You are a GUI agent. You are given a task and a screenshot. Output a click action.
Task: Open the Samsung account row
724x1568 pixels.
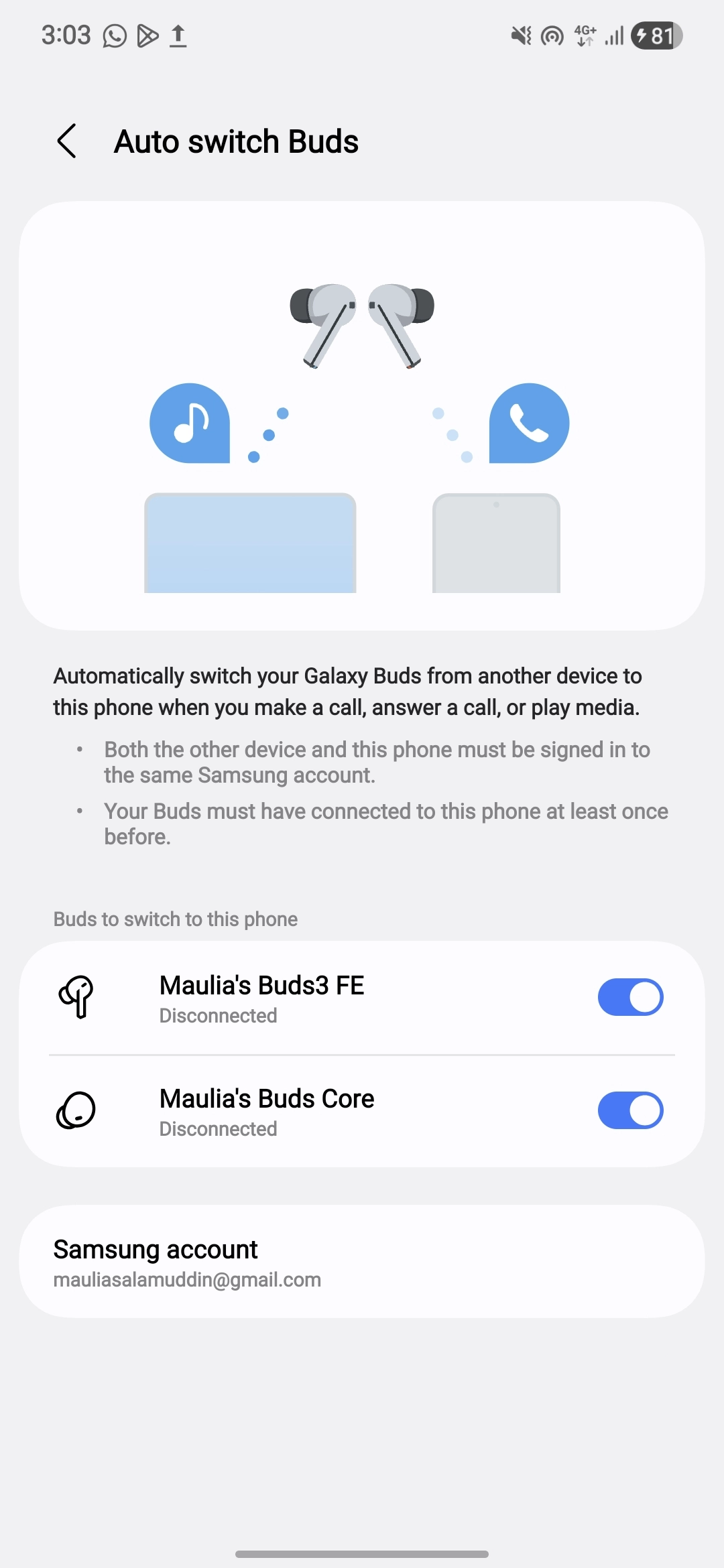click(362, 1262)
